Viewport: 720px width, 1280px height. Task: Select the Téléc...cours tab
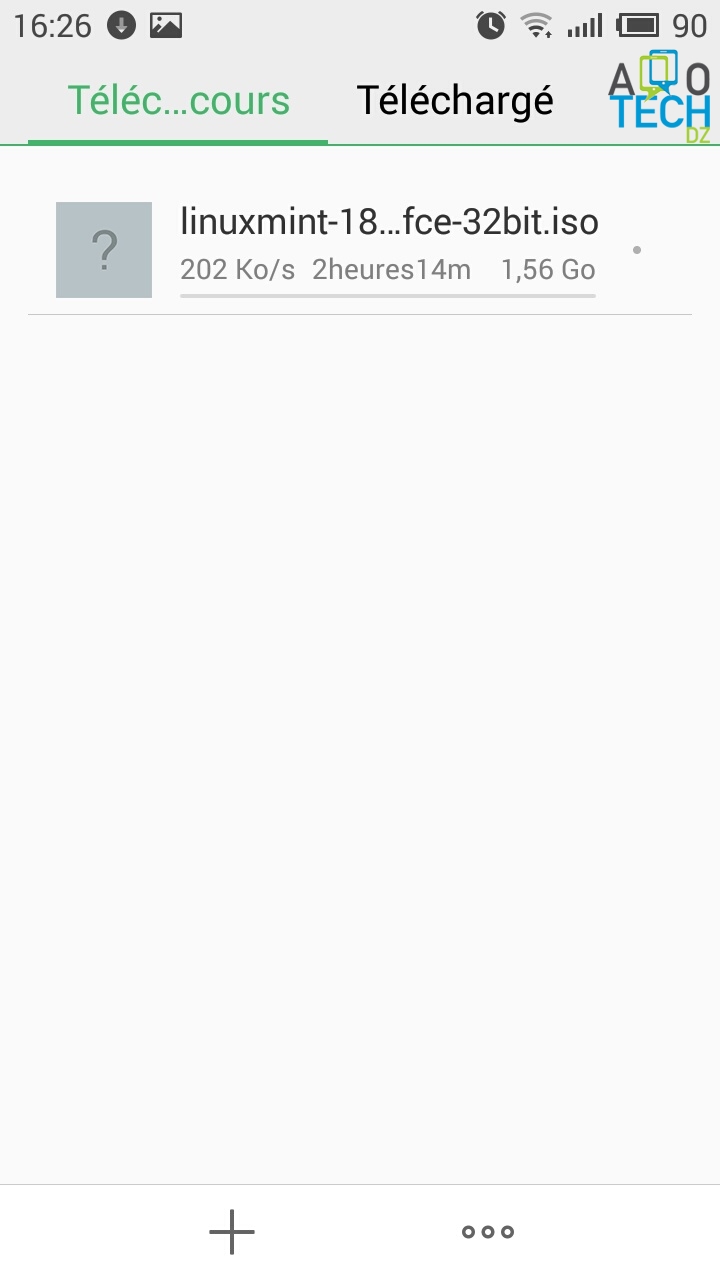178,100
